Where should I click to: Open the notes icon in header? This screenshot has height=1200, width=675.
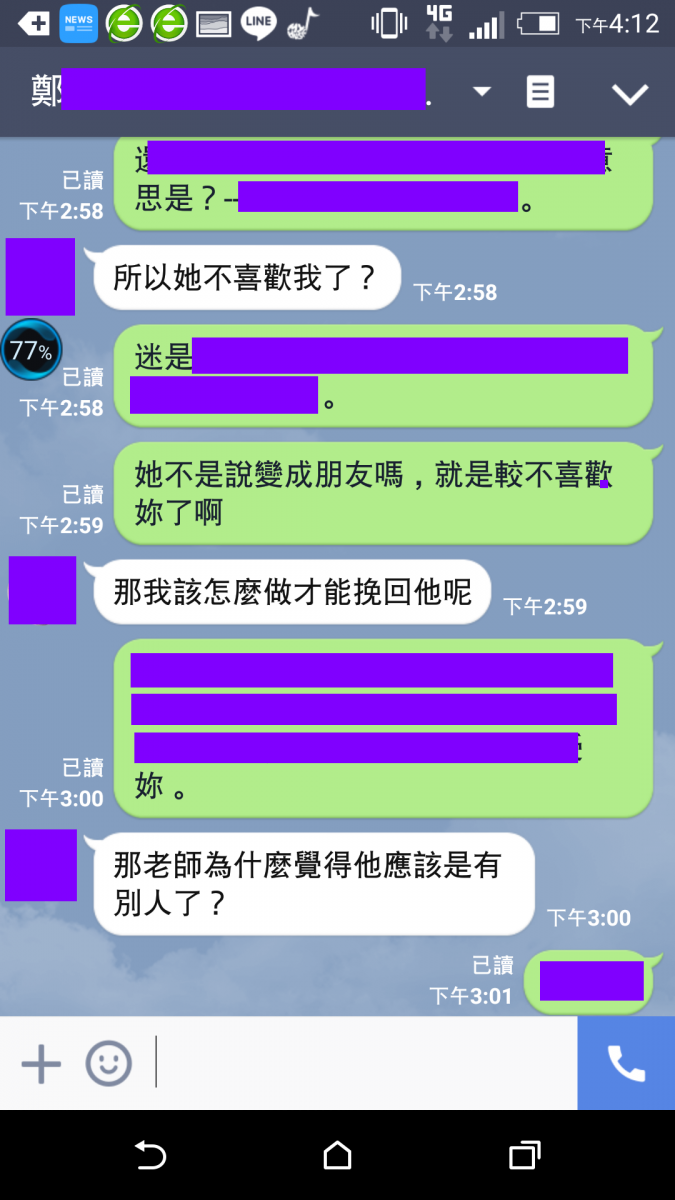540,92
